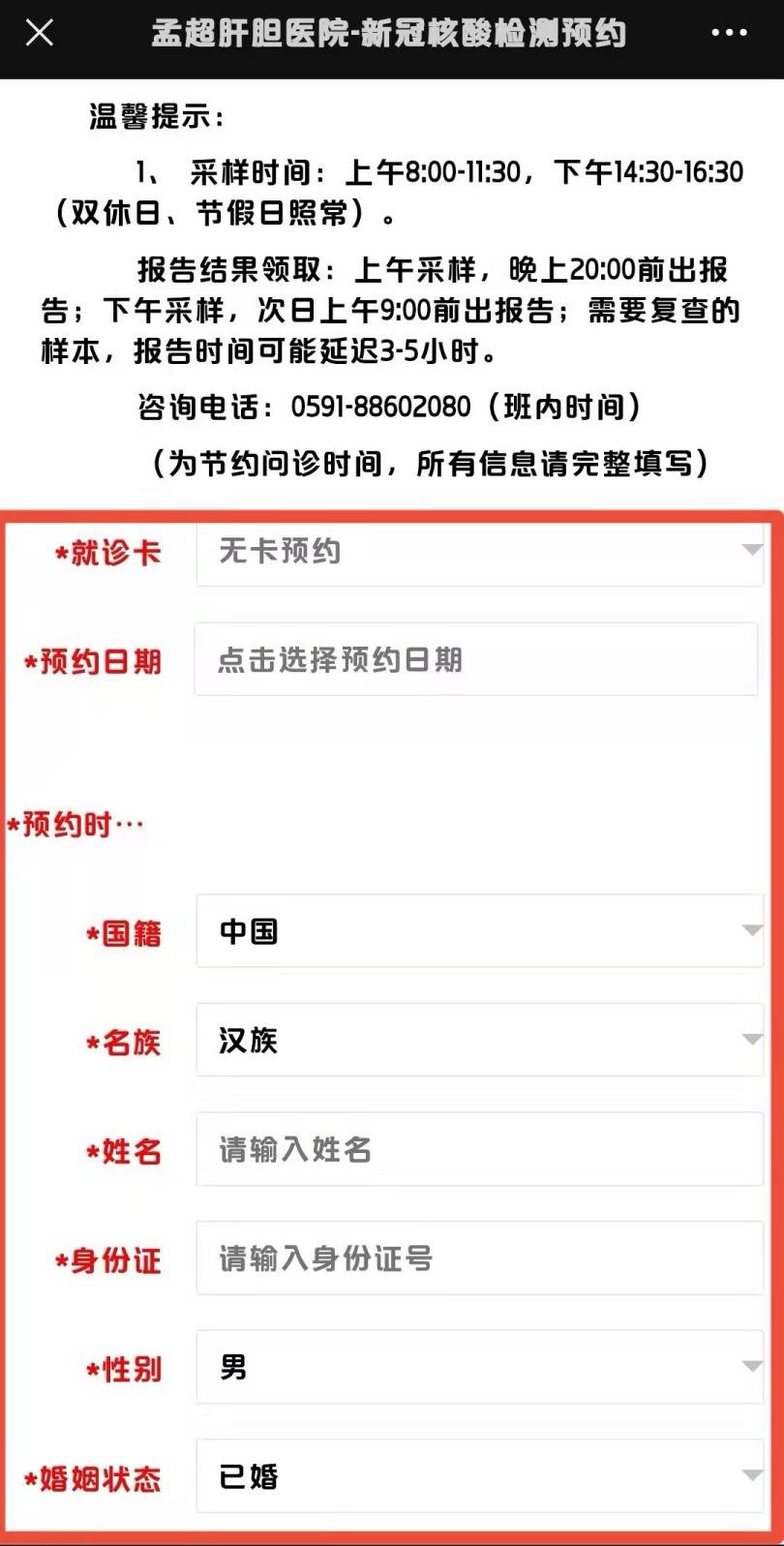Screen dimensions: 784x1546
Task: Expand the 就诊卡 dropdown
Action: point(479,552)
